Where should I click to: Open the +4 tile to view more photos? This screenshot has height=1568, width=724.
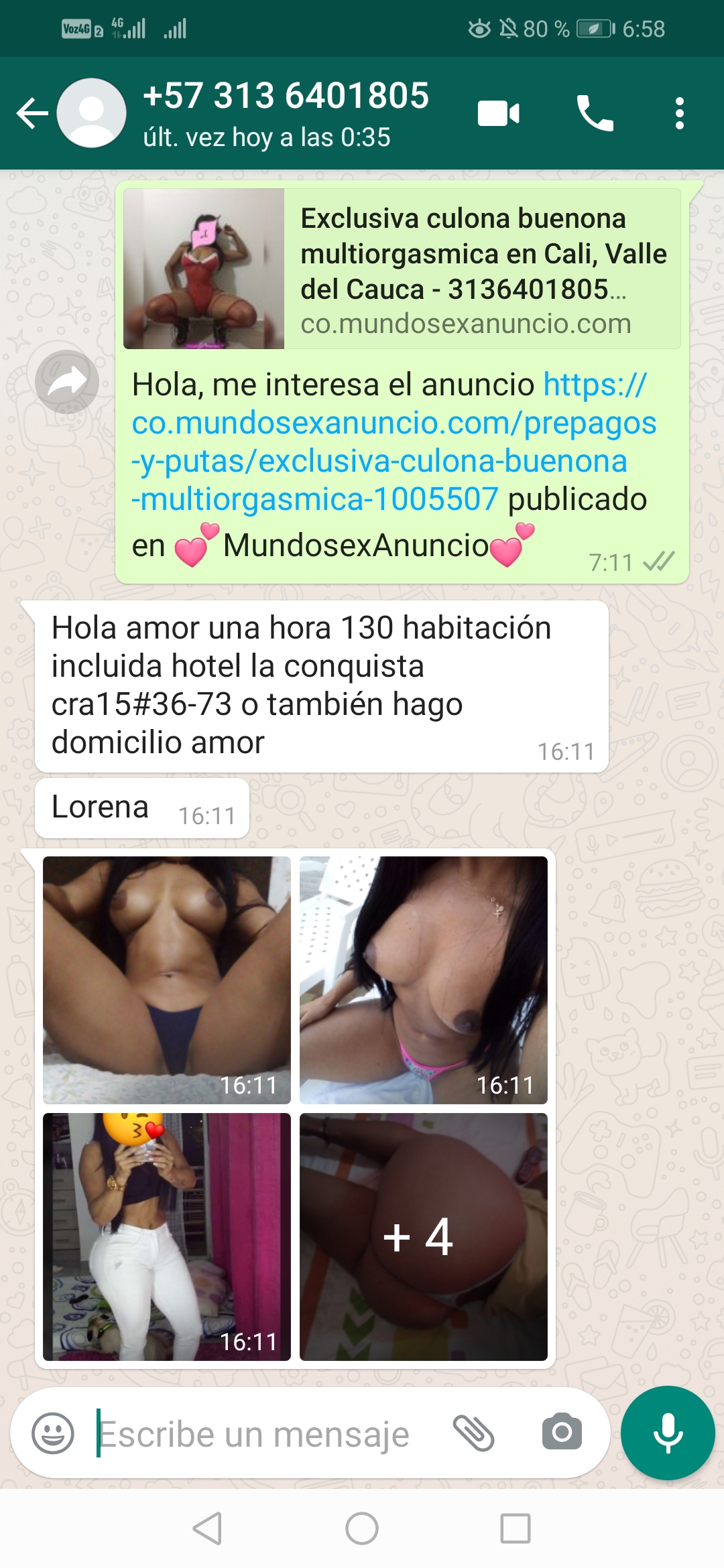[x=423, y=1236]
